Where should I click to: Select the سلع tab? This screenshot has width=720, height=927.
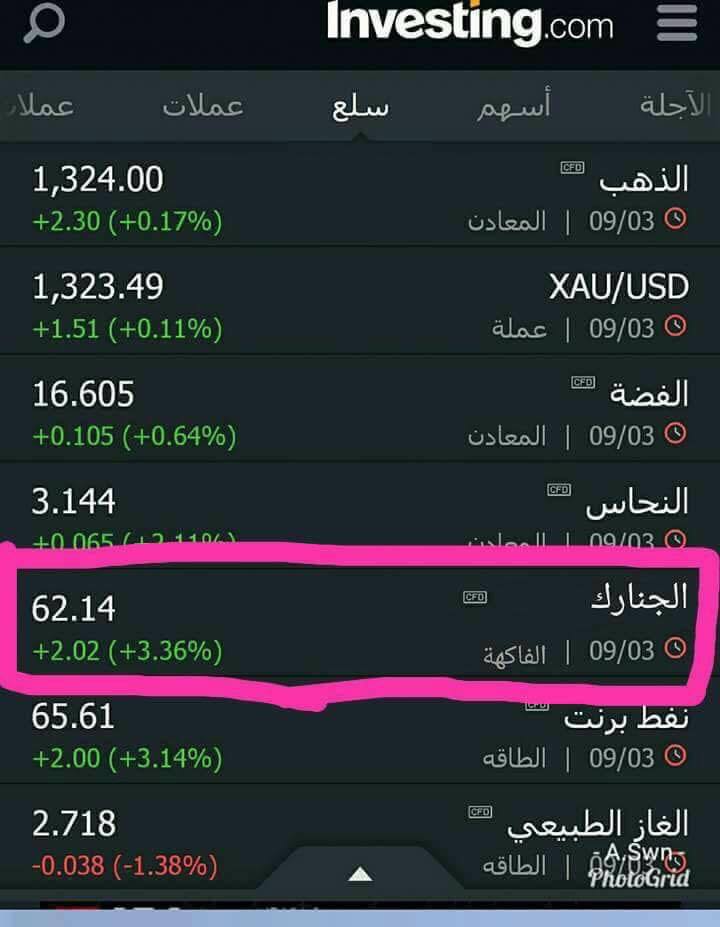360,106
